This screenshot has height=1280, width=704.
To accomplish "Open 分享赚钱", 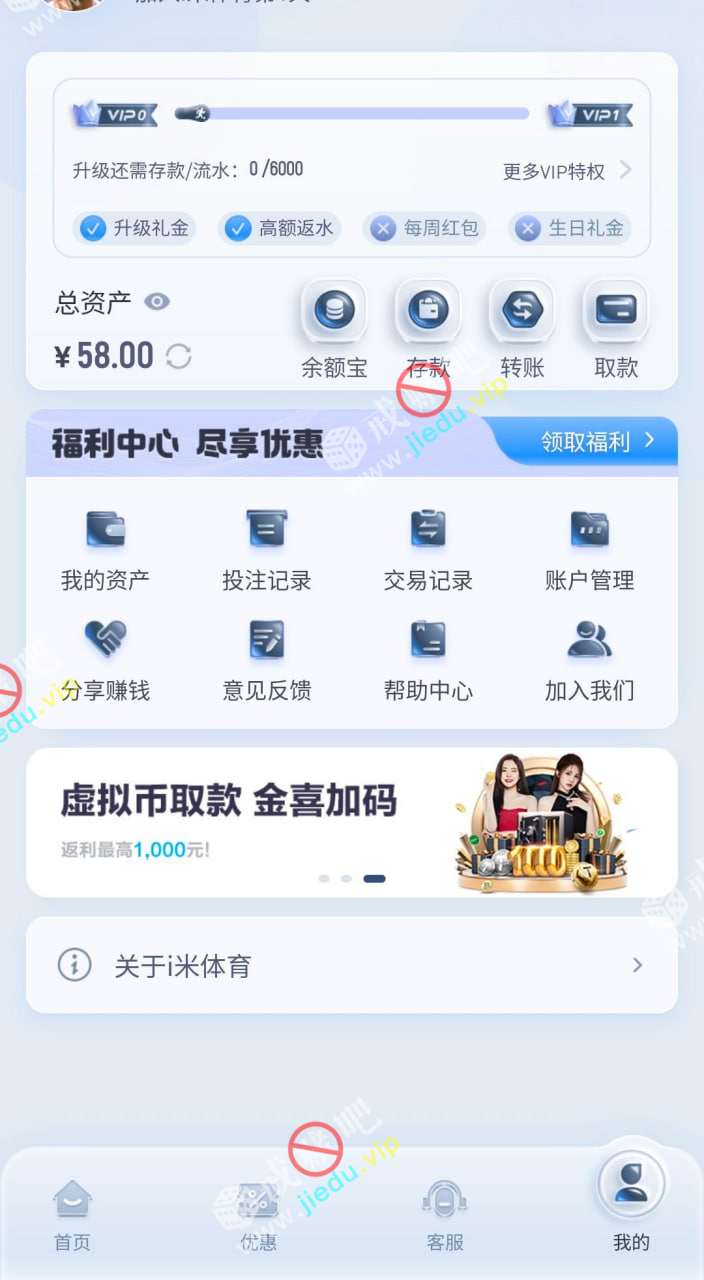I will (105, 660).
